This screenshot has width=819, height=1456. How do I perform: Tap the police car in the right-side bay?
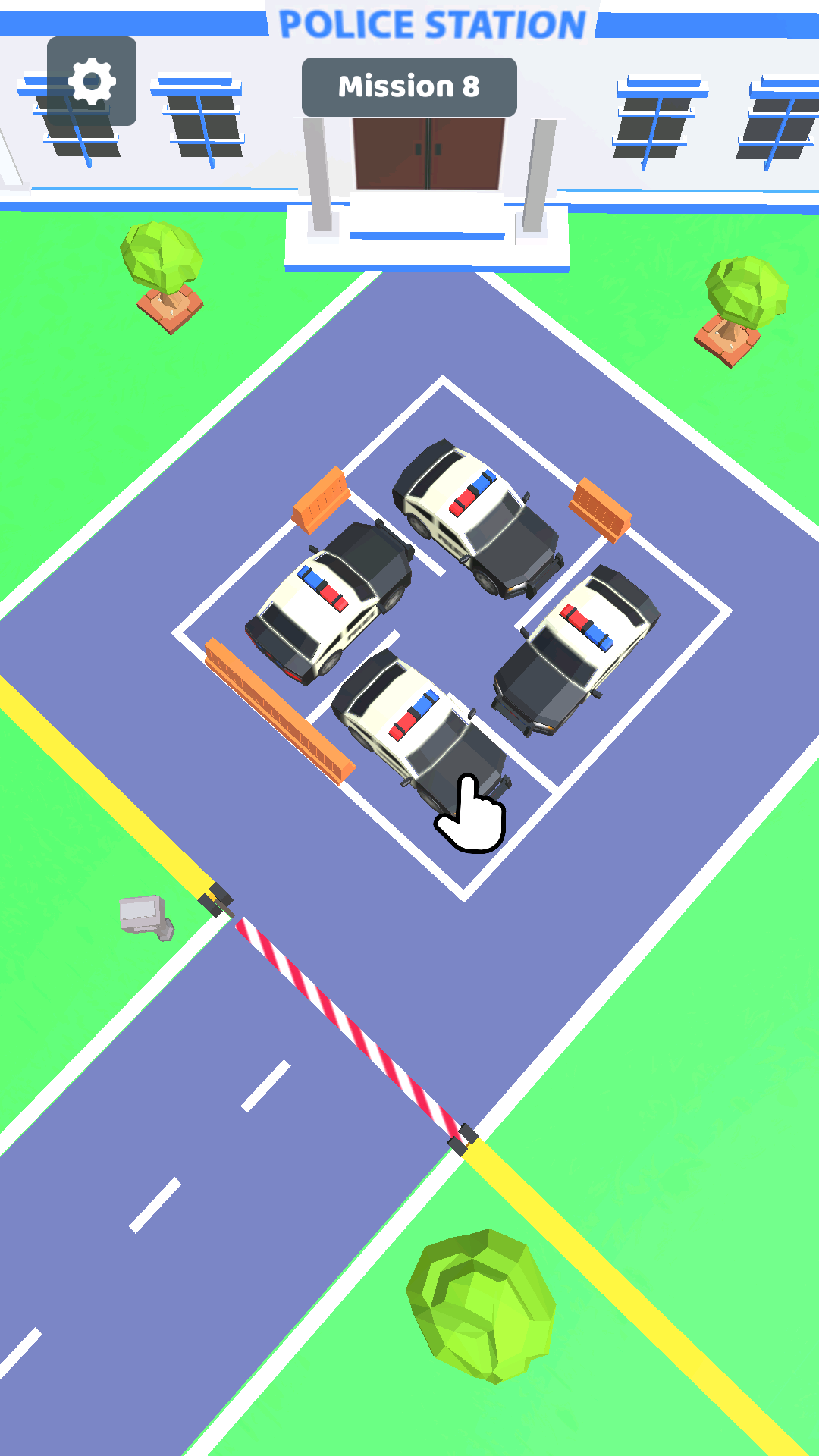[578, 648]
